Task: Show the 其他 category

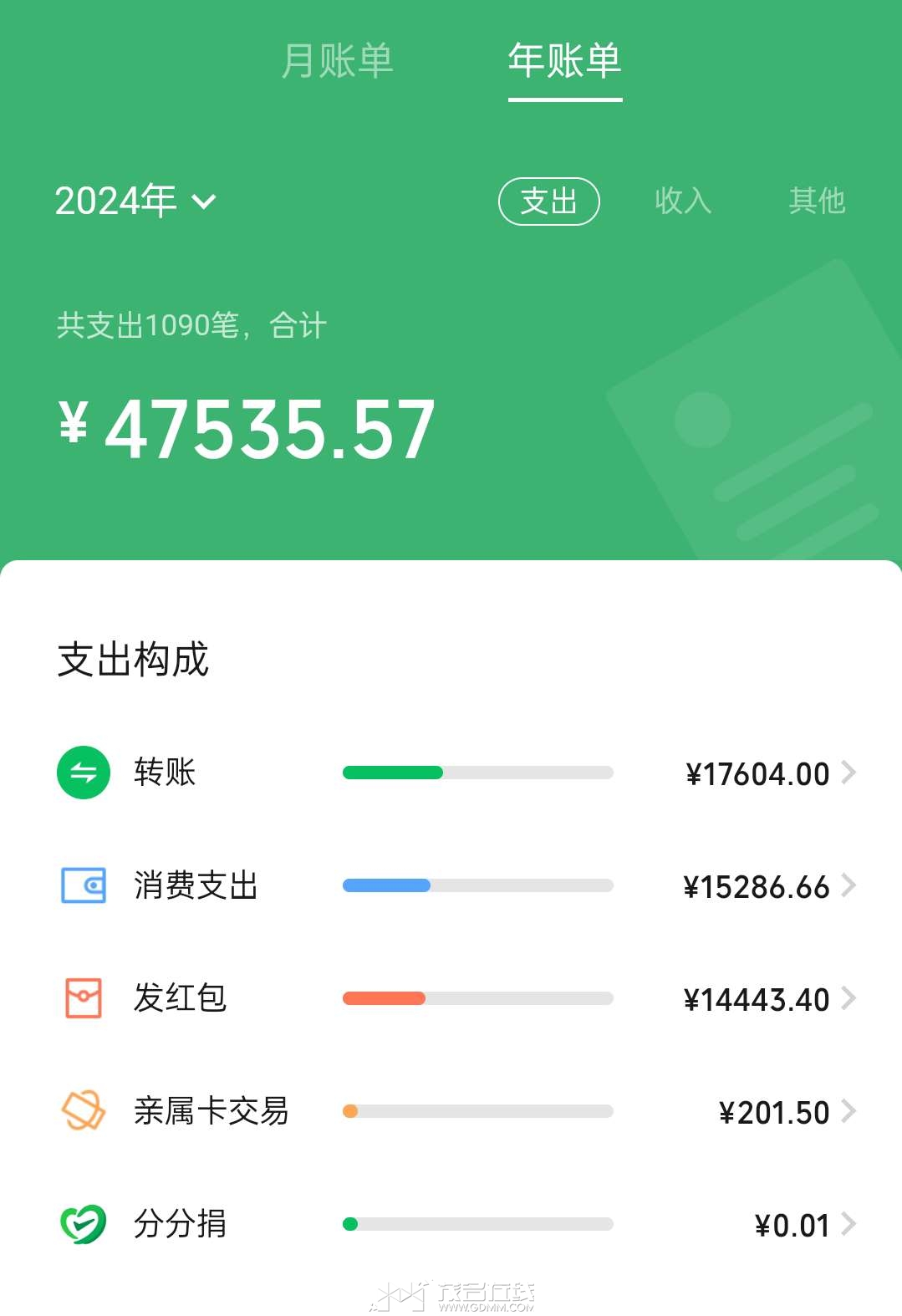Action: [x=817, y=201]
